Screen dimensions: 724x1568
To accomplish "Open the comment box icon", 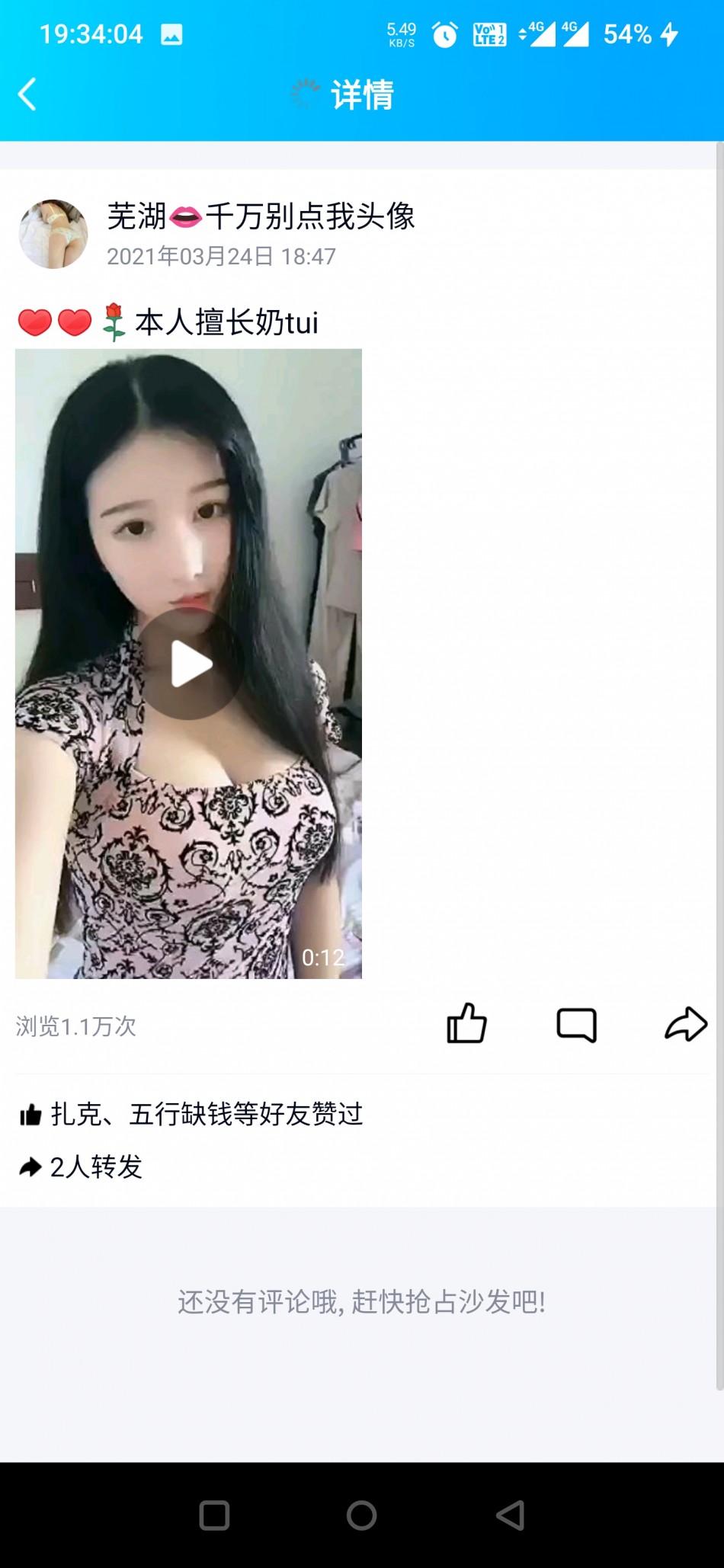I will [576, 1024].
